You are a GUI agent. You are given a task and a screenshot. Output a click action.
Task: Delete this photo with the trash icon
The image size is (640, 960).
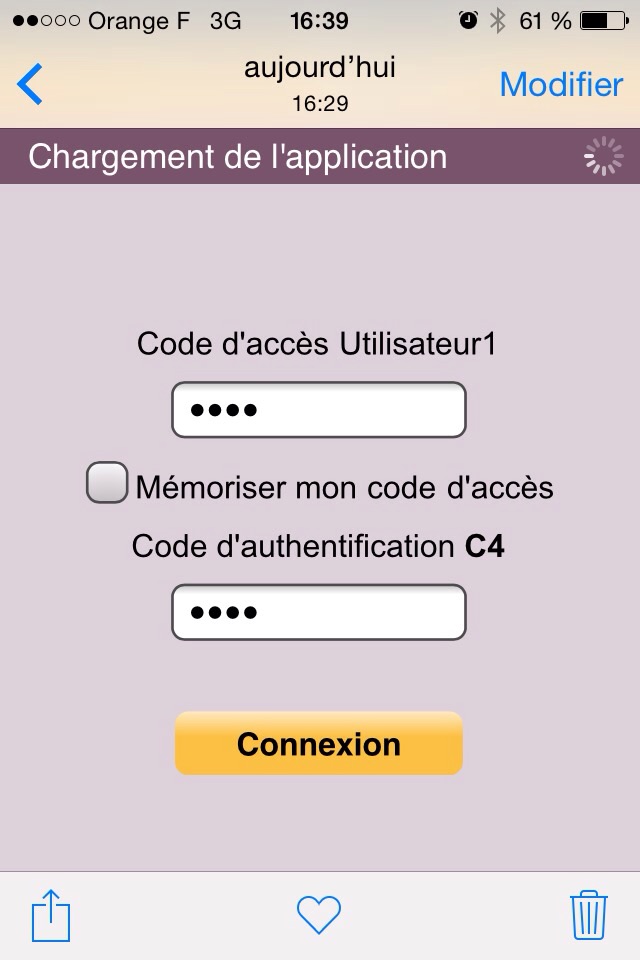(589, 914)
